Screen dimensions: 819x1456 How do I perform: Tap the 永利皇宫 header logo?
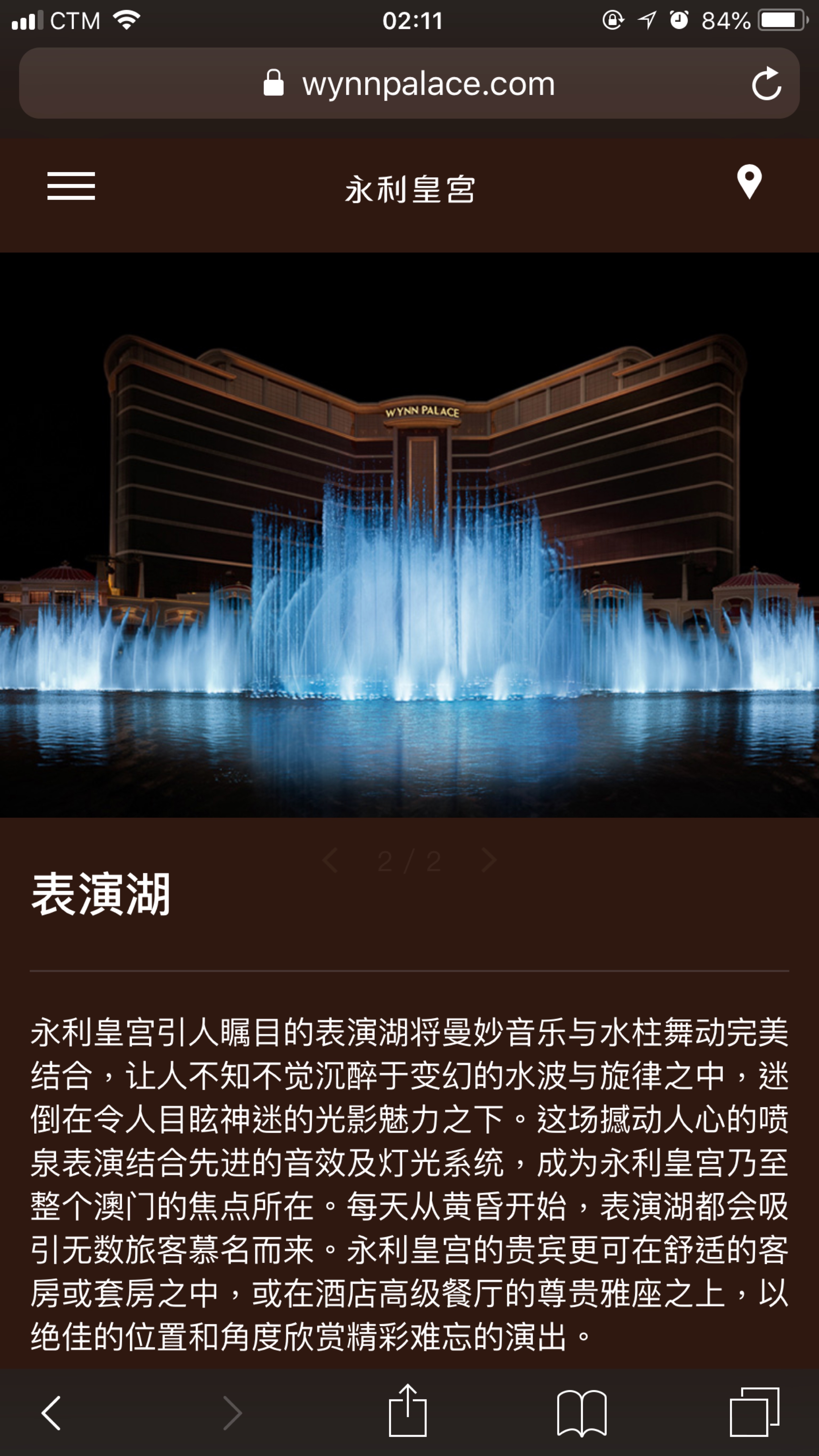point(410,189)
